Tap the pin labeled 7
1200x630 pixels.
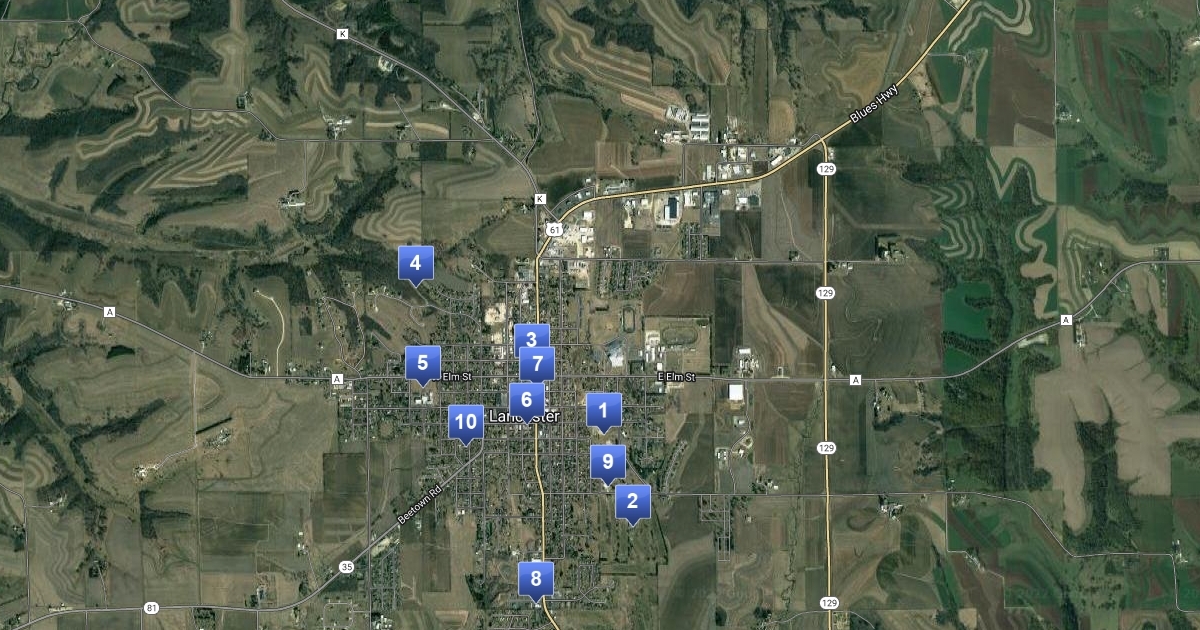(537, 364)
